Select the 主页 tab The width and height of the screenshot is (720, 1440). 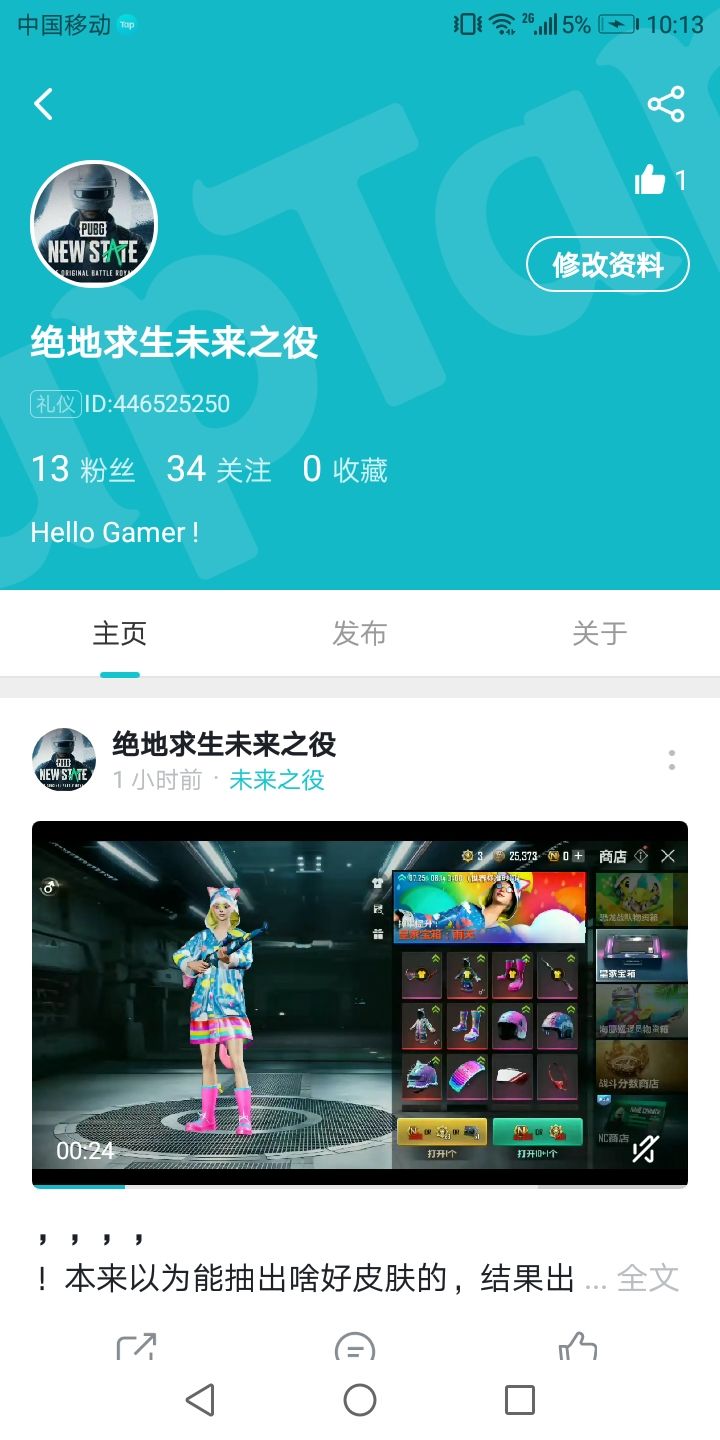point(120,632)
